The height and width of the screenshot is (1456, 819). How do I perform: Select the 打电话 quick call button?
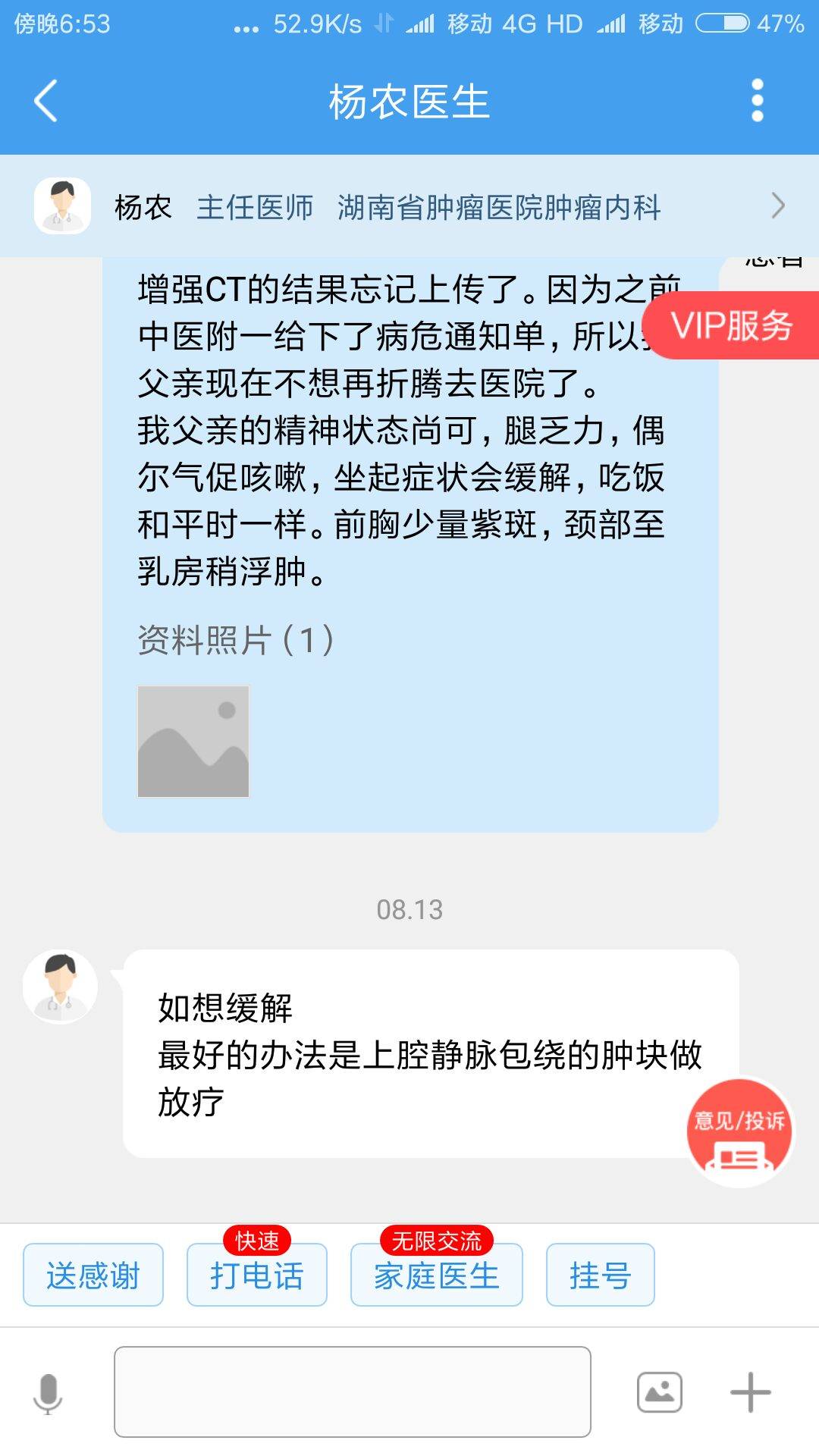click(x=257, y=1276)
